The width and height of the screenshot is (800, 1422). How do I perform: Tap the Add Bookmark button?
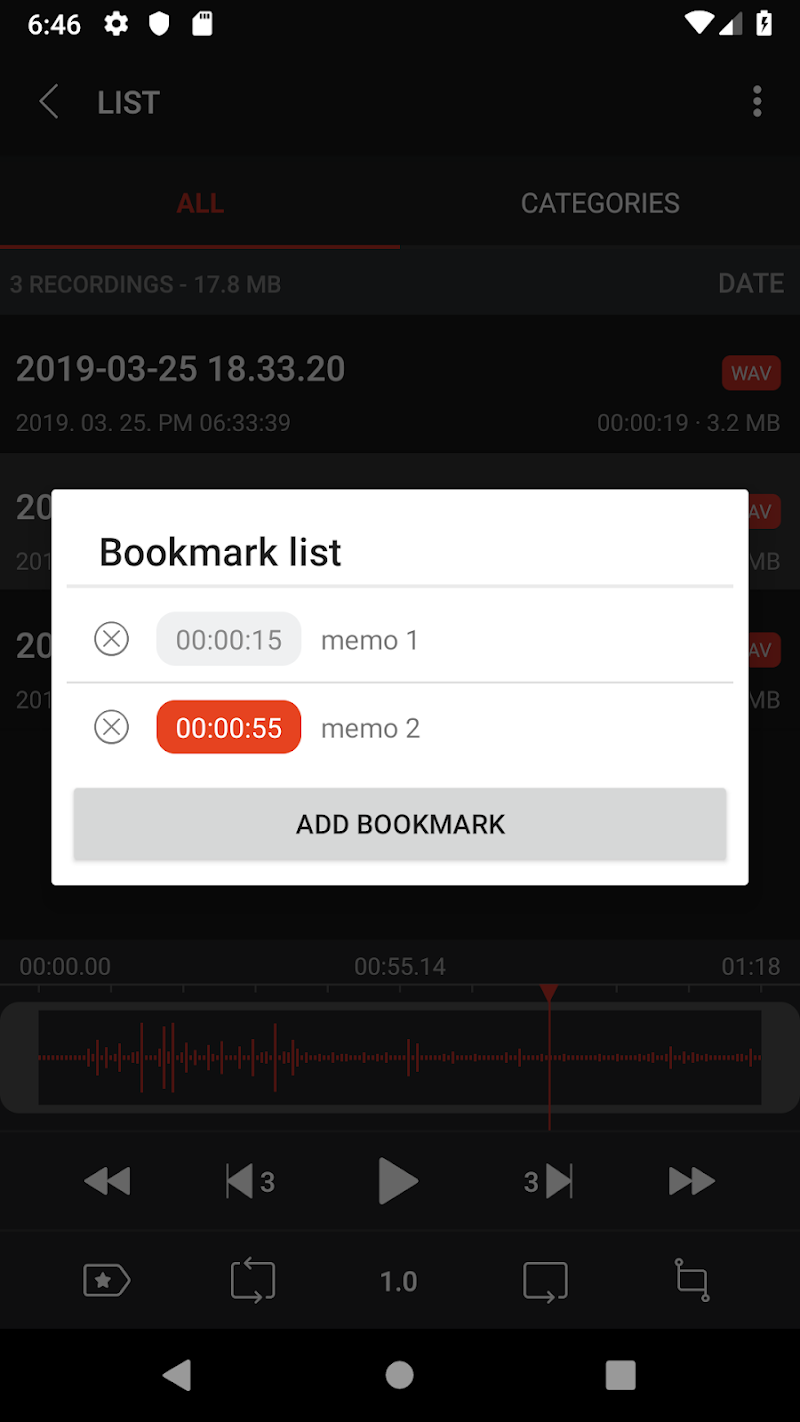400,824
